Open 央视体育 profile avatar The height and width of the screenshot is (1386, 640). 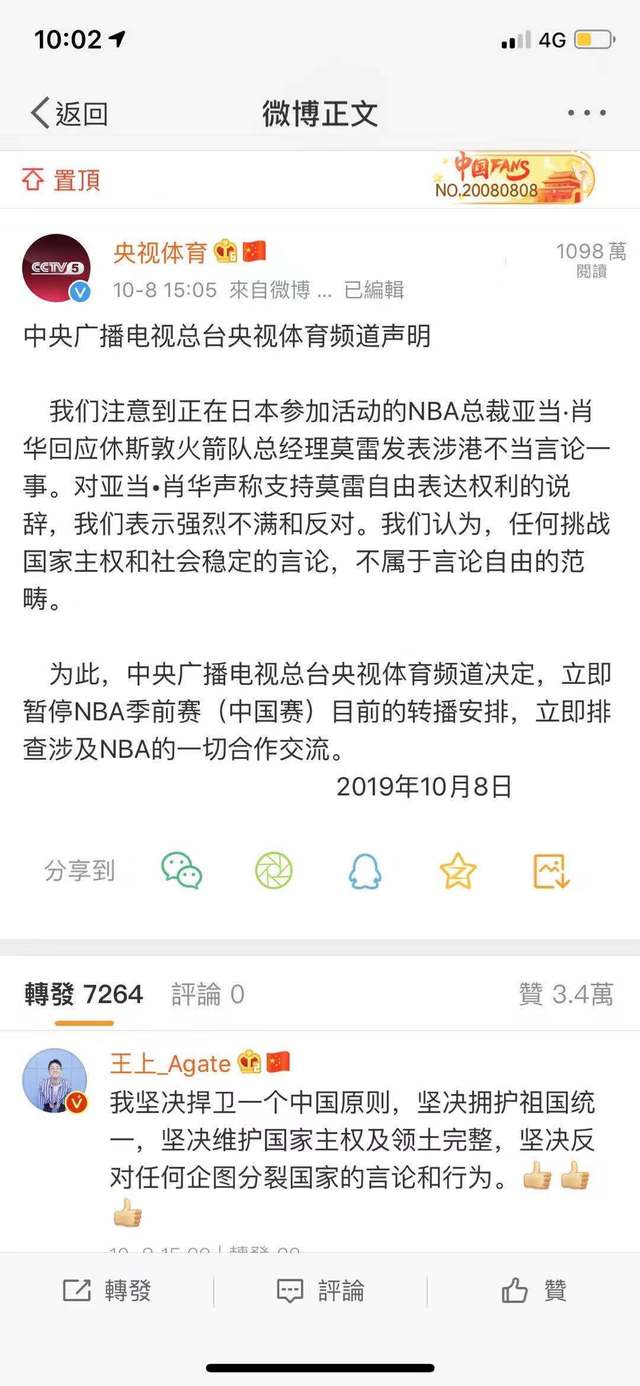[56, 268]
